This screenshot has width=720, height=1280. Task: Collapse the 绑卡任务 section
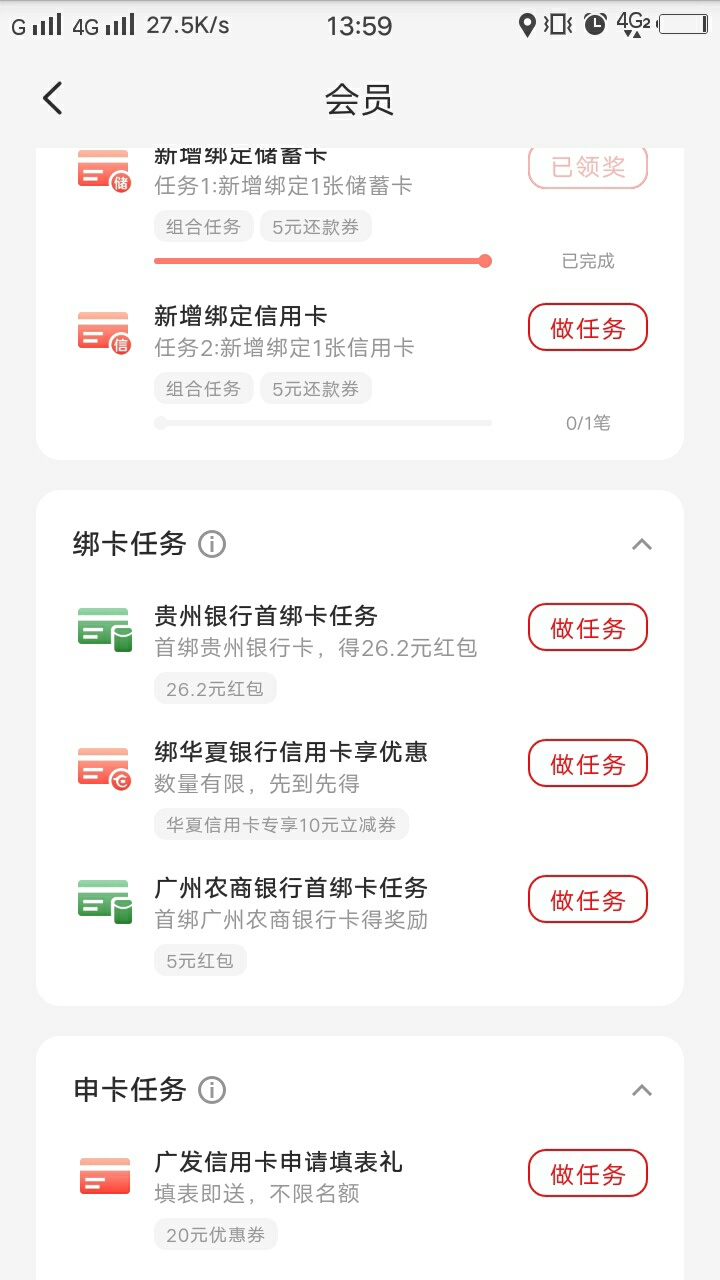pyautogui.click(x=642, y=545)
